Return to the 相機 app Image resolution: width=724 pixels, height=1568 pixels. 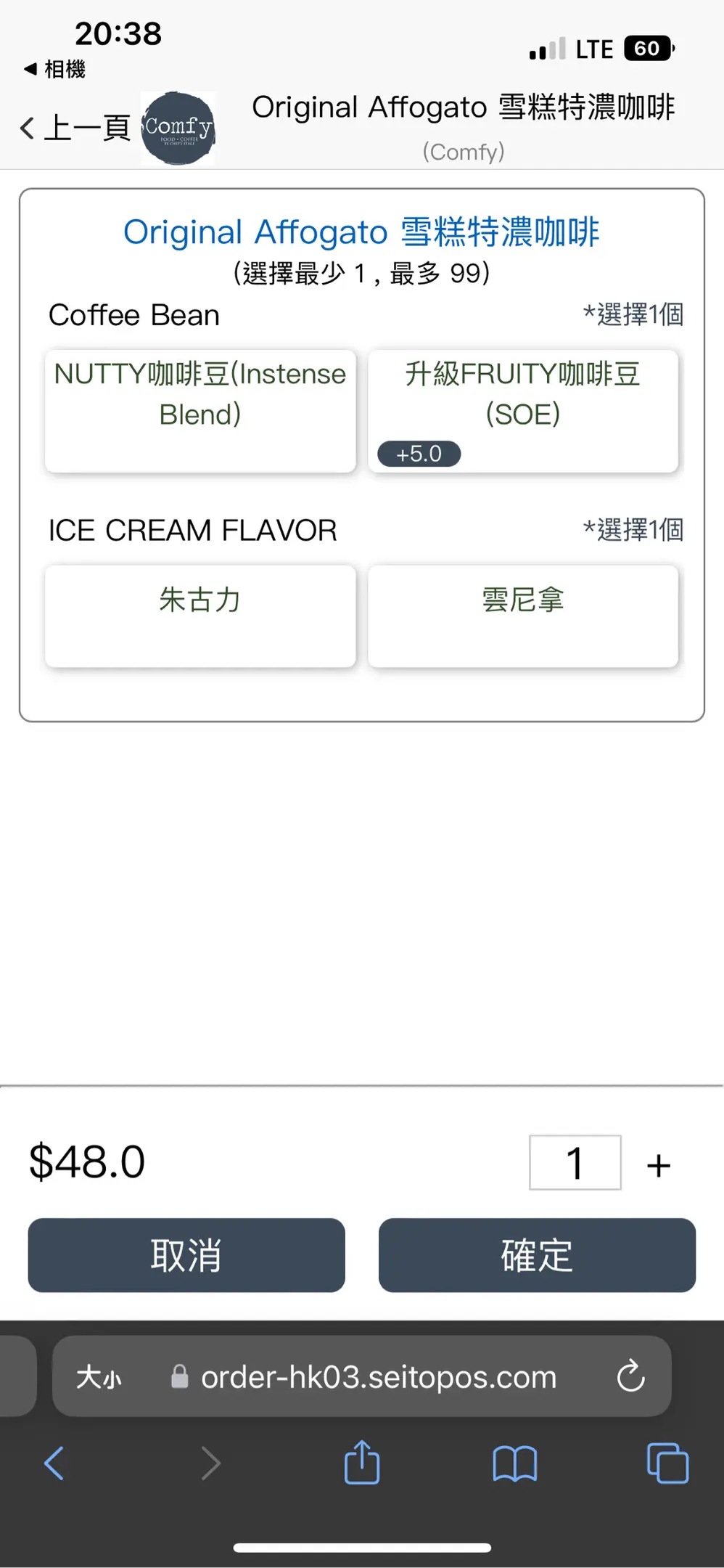55,70
